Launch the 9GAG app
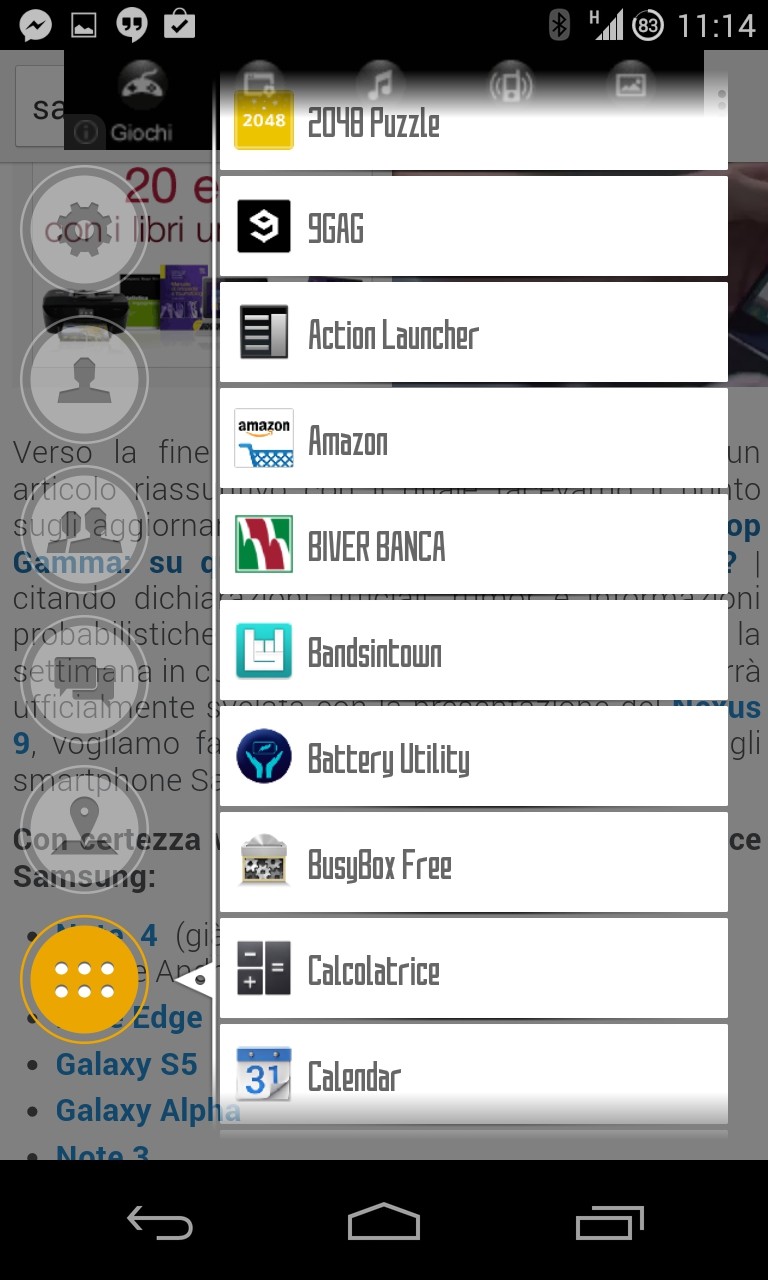This screenshot has height=1280, width=768. (x=473, y=226)
